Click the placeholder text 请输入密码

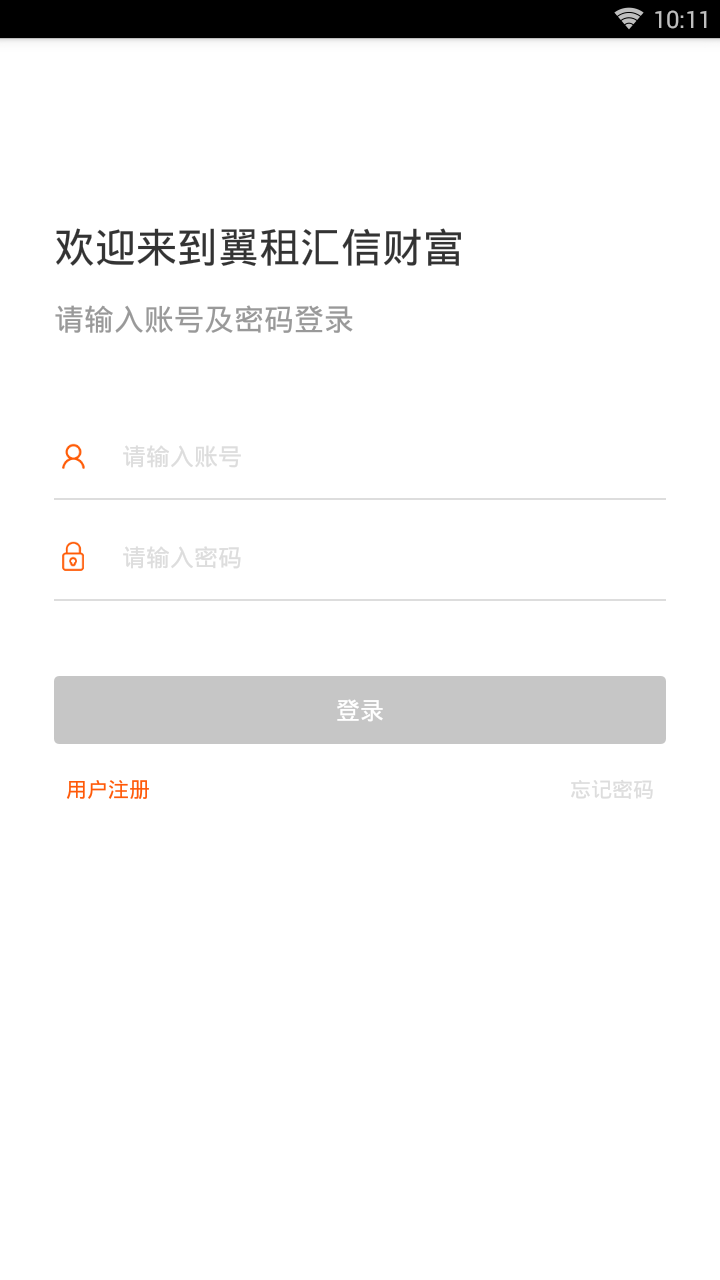coord(181,558)
